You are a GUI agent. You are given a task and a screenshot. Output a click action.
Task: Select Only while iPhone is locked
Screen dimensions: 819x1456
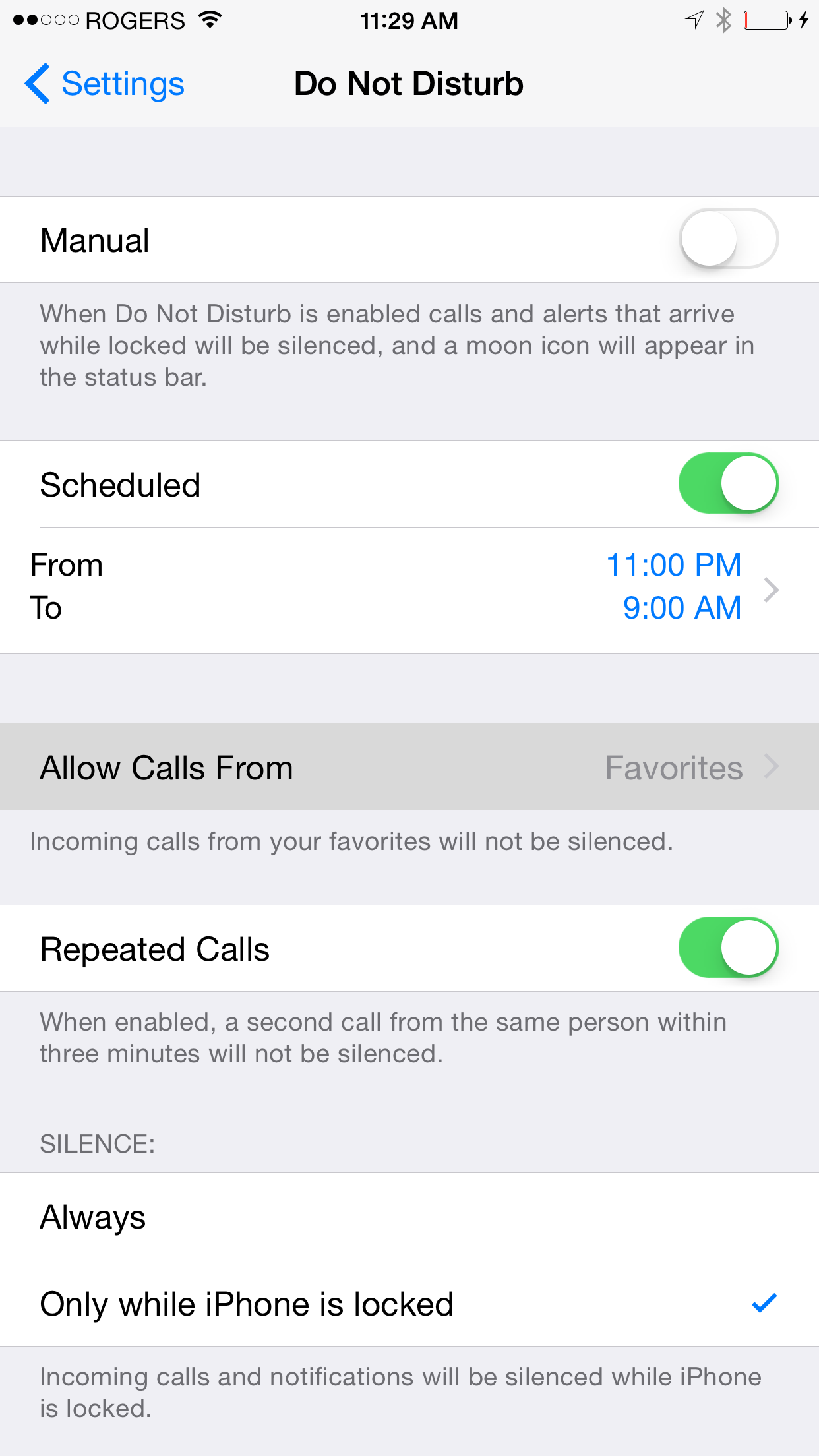pos(409,1304)
